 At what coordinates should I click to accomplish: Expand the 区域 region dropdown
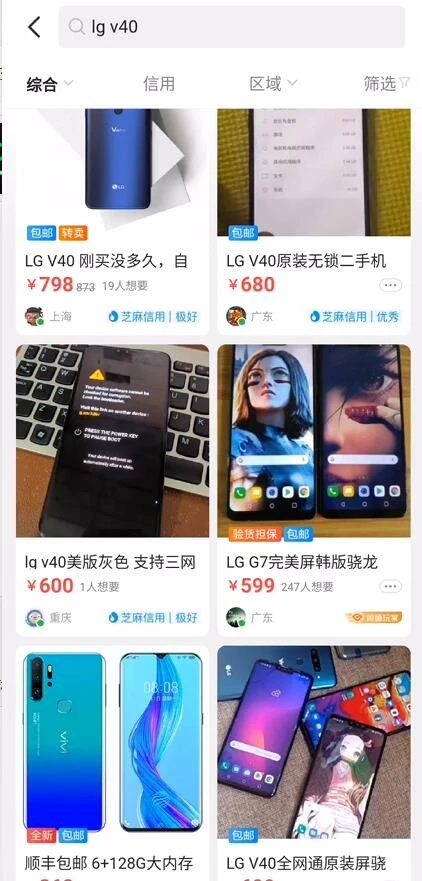tap(273, 84)
